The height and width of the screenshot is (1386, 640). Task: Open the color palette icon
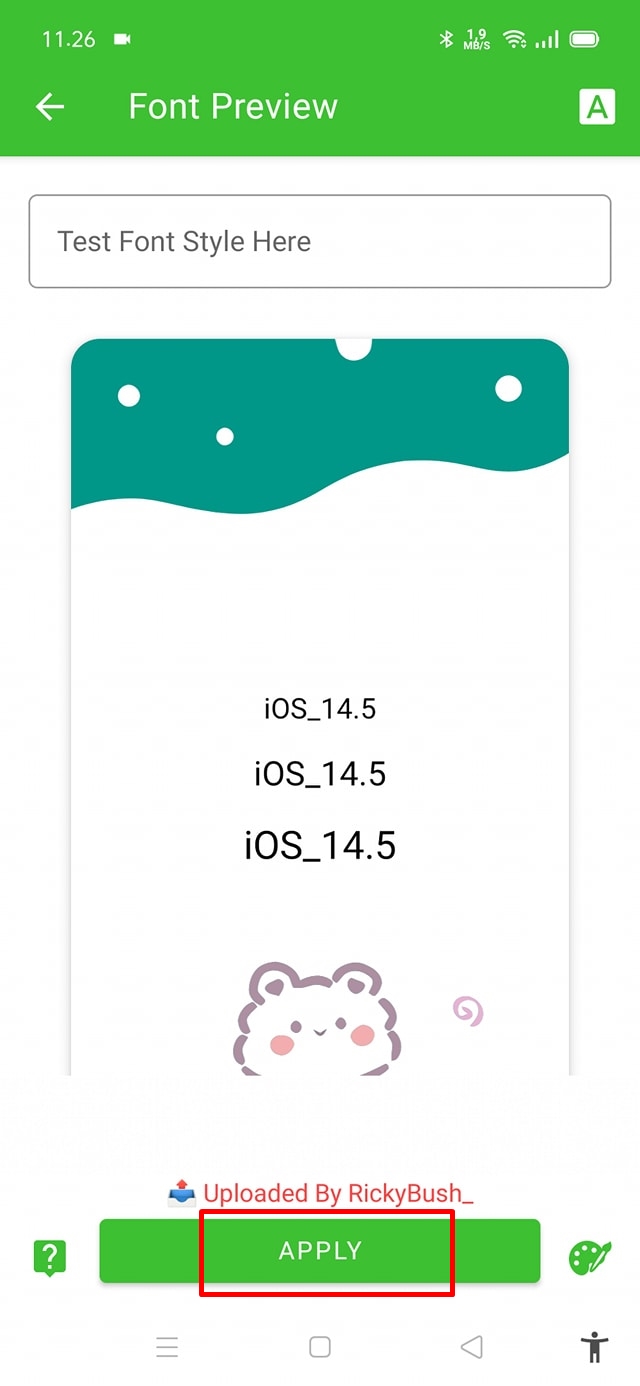point(590,1257)
